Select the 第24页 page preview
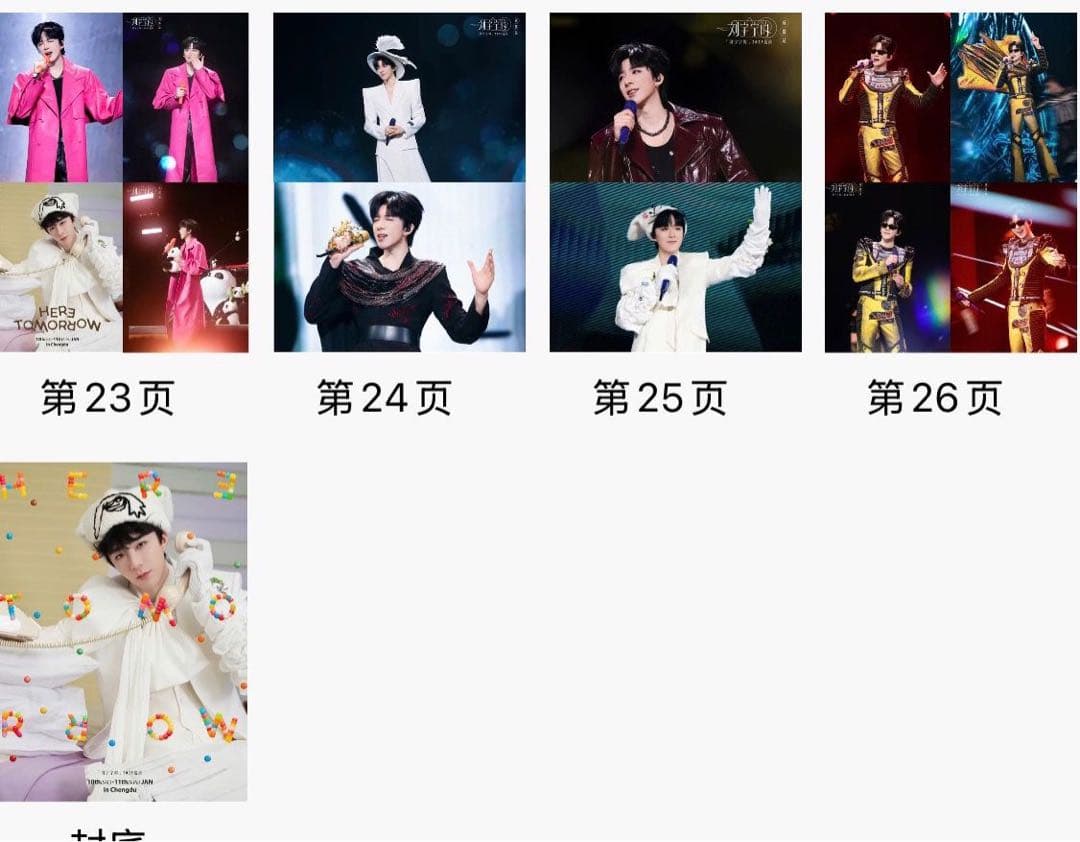 click(x=399, y=182)
